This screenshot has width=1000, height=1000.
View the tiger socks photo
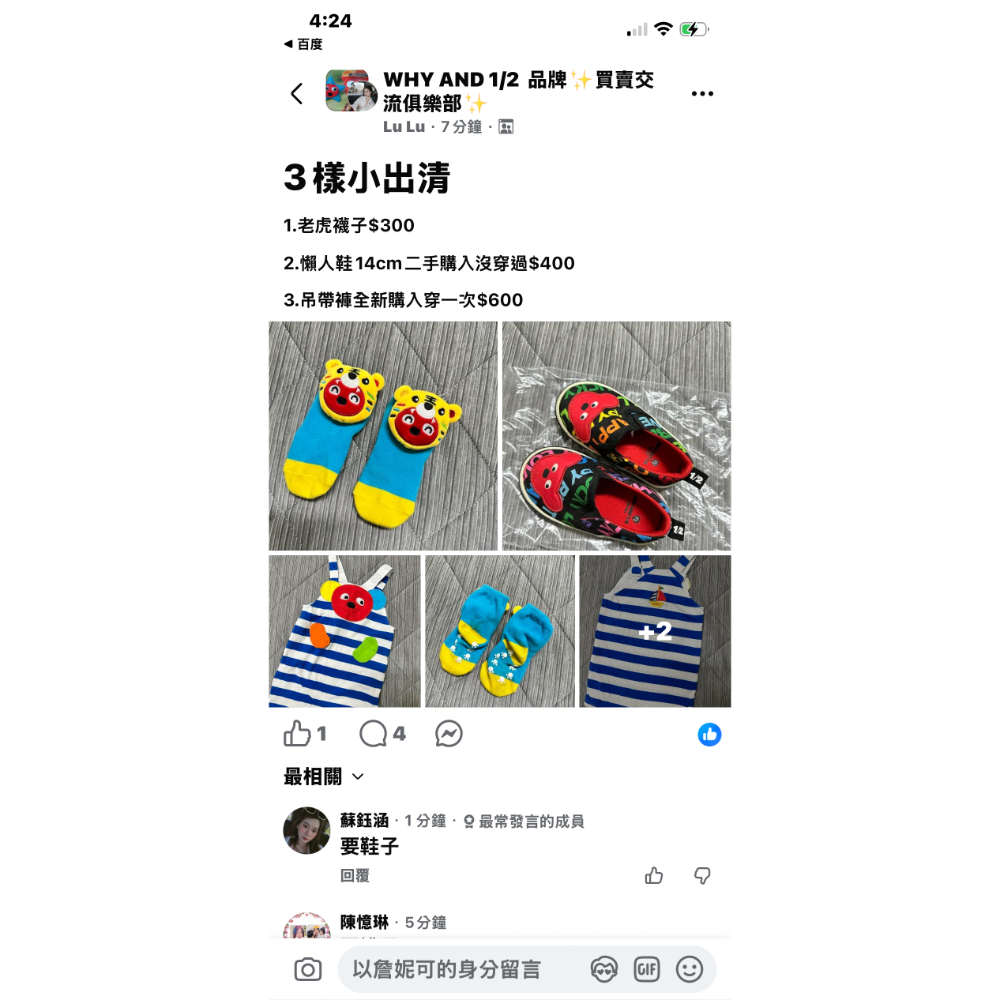[383, 436]
